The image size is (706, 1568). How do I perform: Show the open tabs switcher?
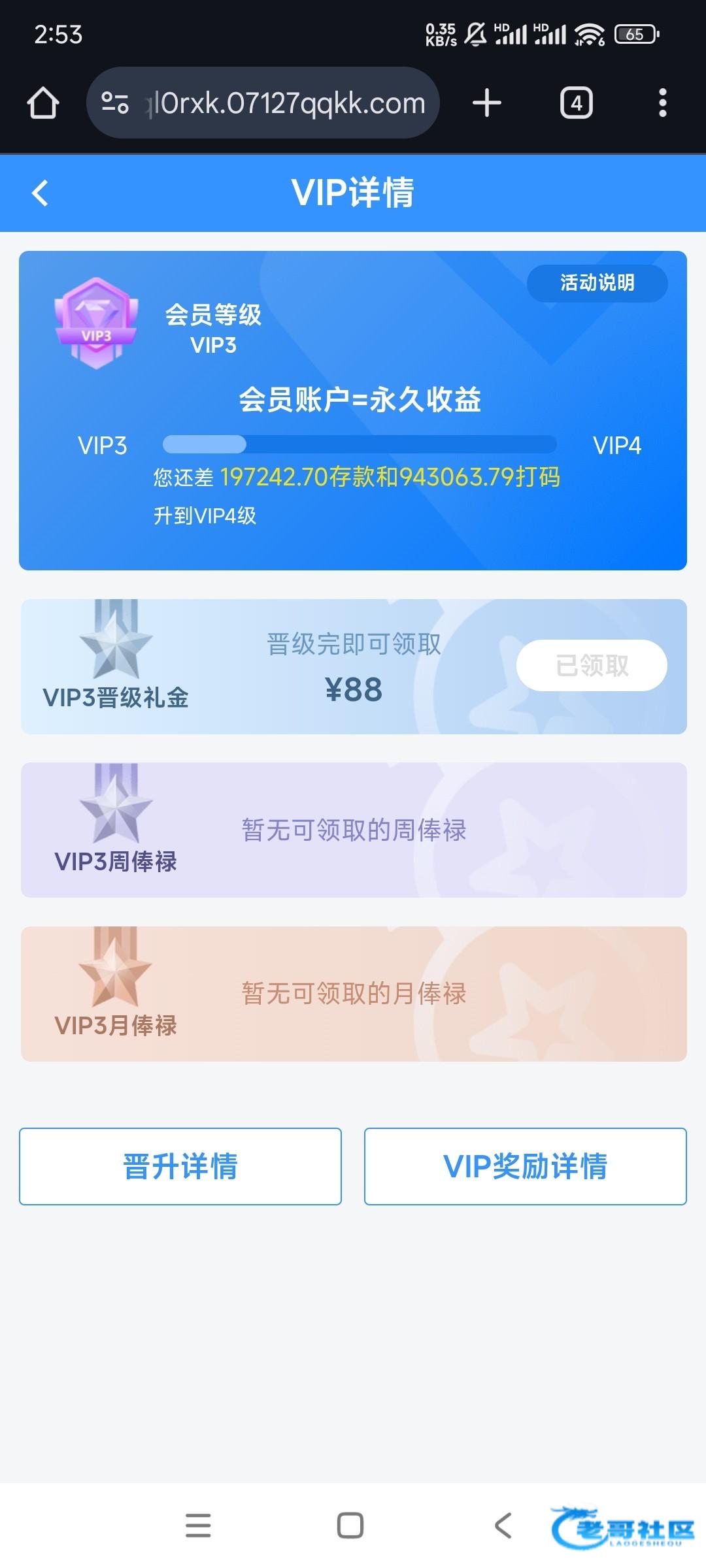pyautogui.click(x=576, y=103)
